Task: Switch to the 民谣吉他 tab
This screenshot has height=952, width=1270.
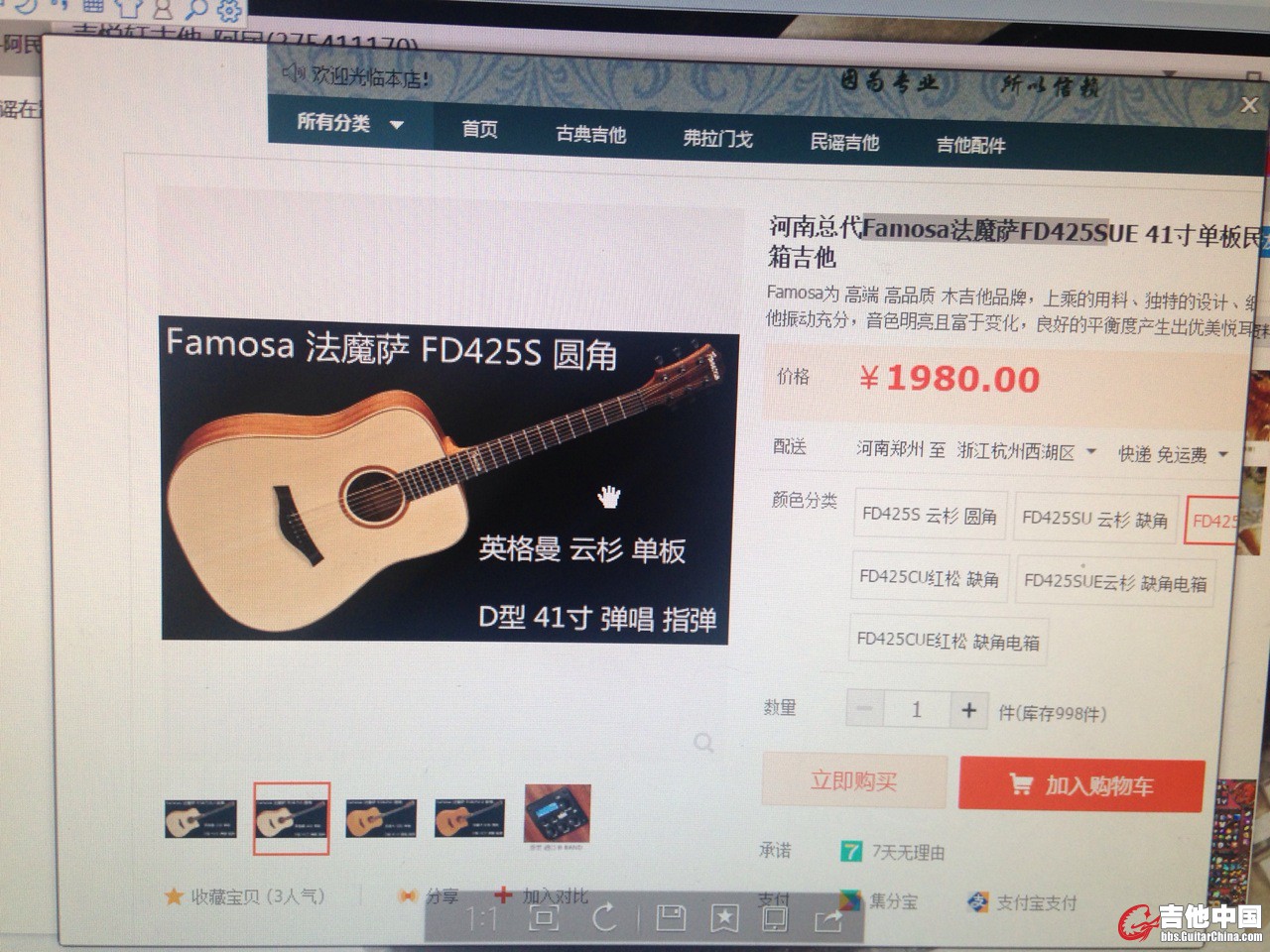Action: click(x=844, y=143)
